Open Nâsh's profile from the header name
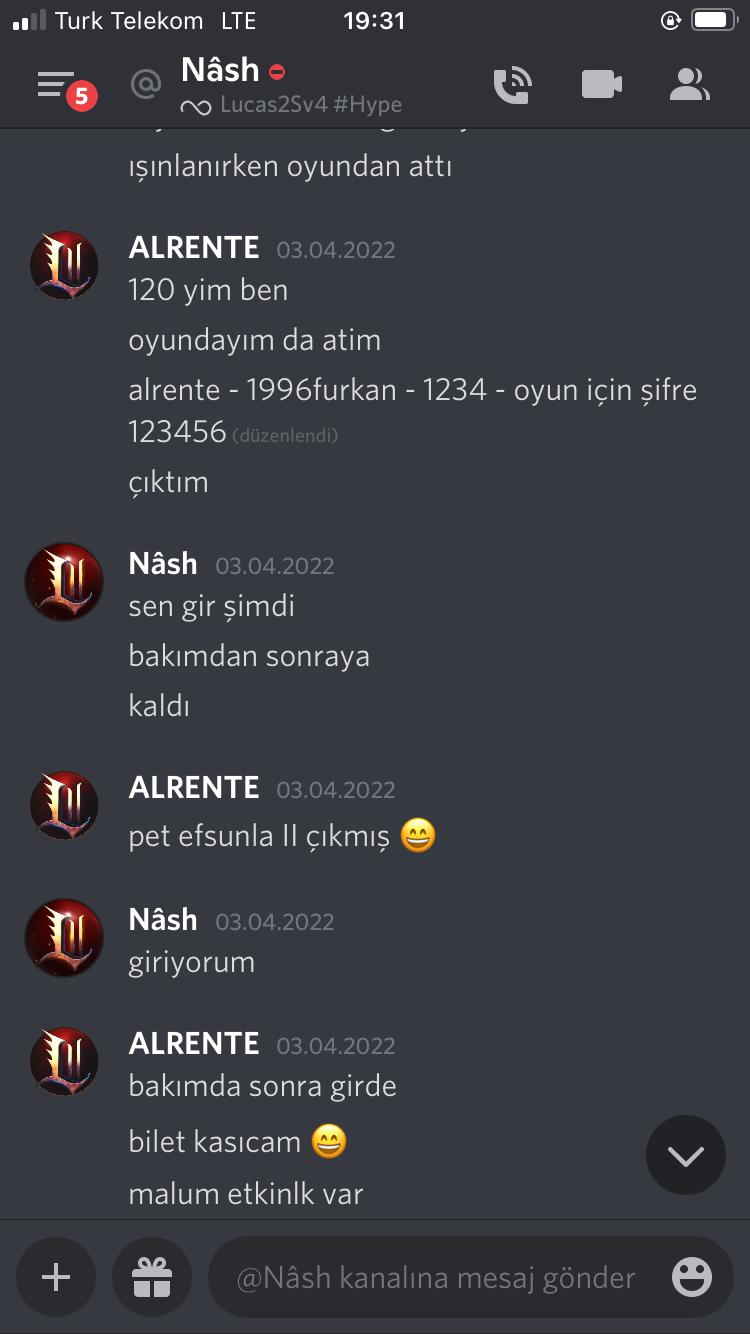This screenshot has height=1334, width=750. [x=221, y=70]
